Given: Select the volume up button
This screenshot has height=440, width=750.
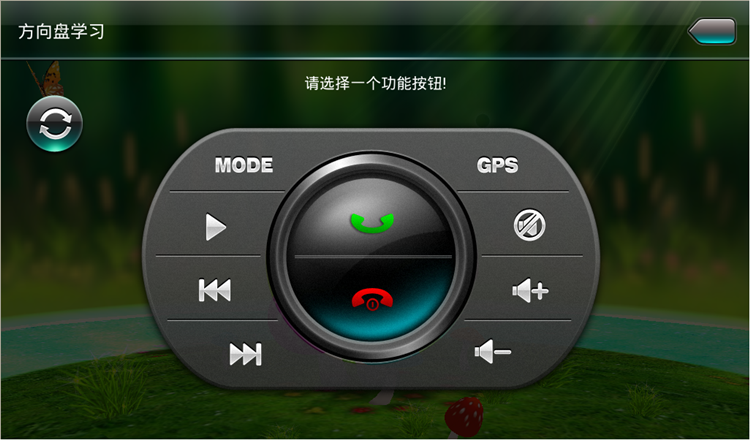Looking at the screenshot, I should [x=529, y=291].
